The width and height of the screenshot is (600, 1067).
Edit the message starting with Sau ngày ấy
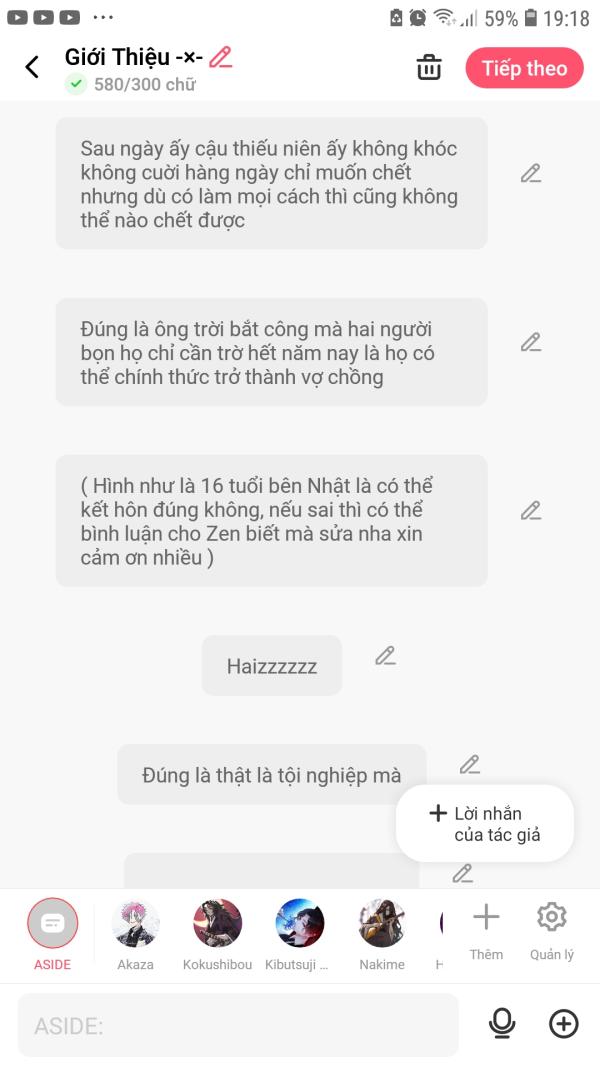(531, 173)
